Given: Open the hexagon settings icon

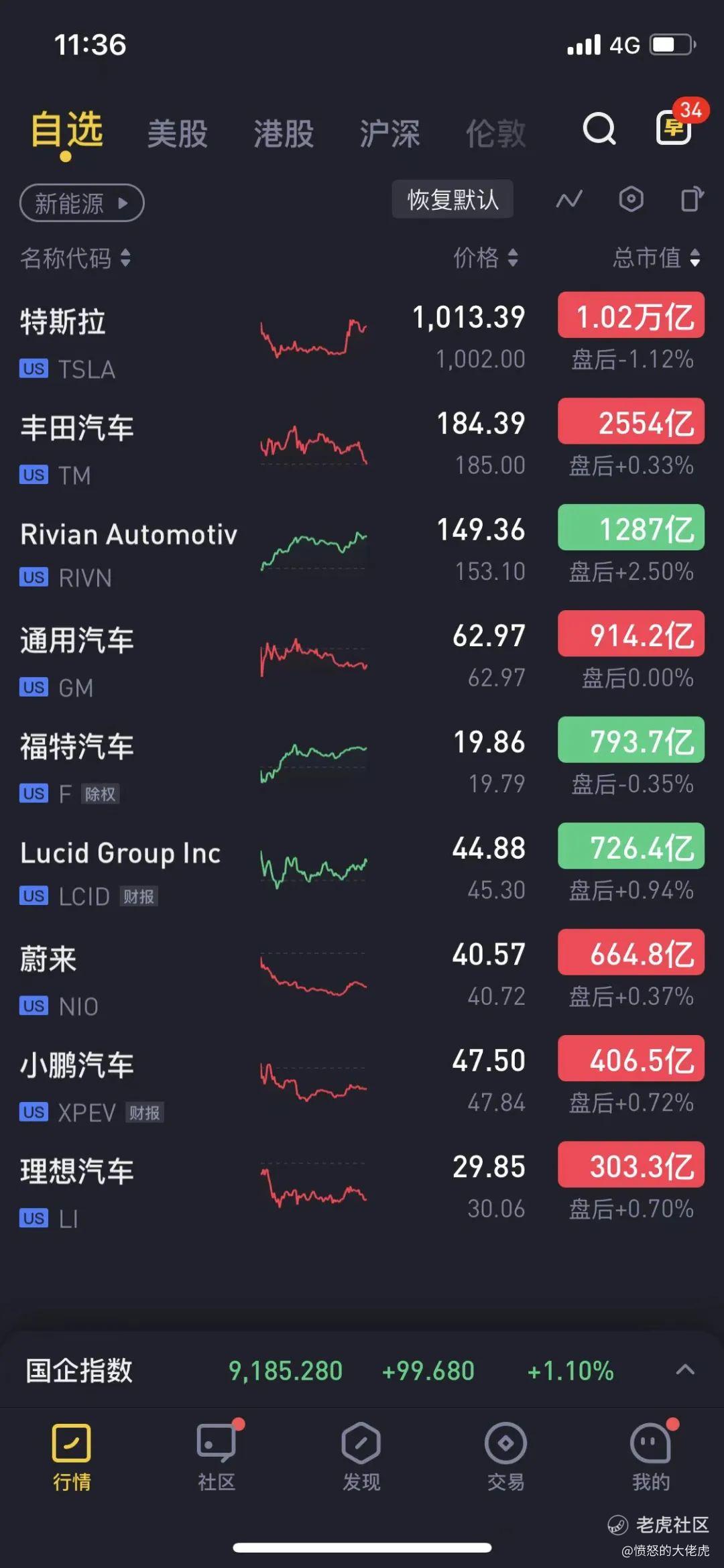Looking at the screenshot, I should (631, 199).
